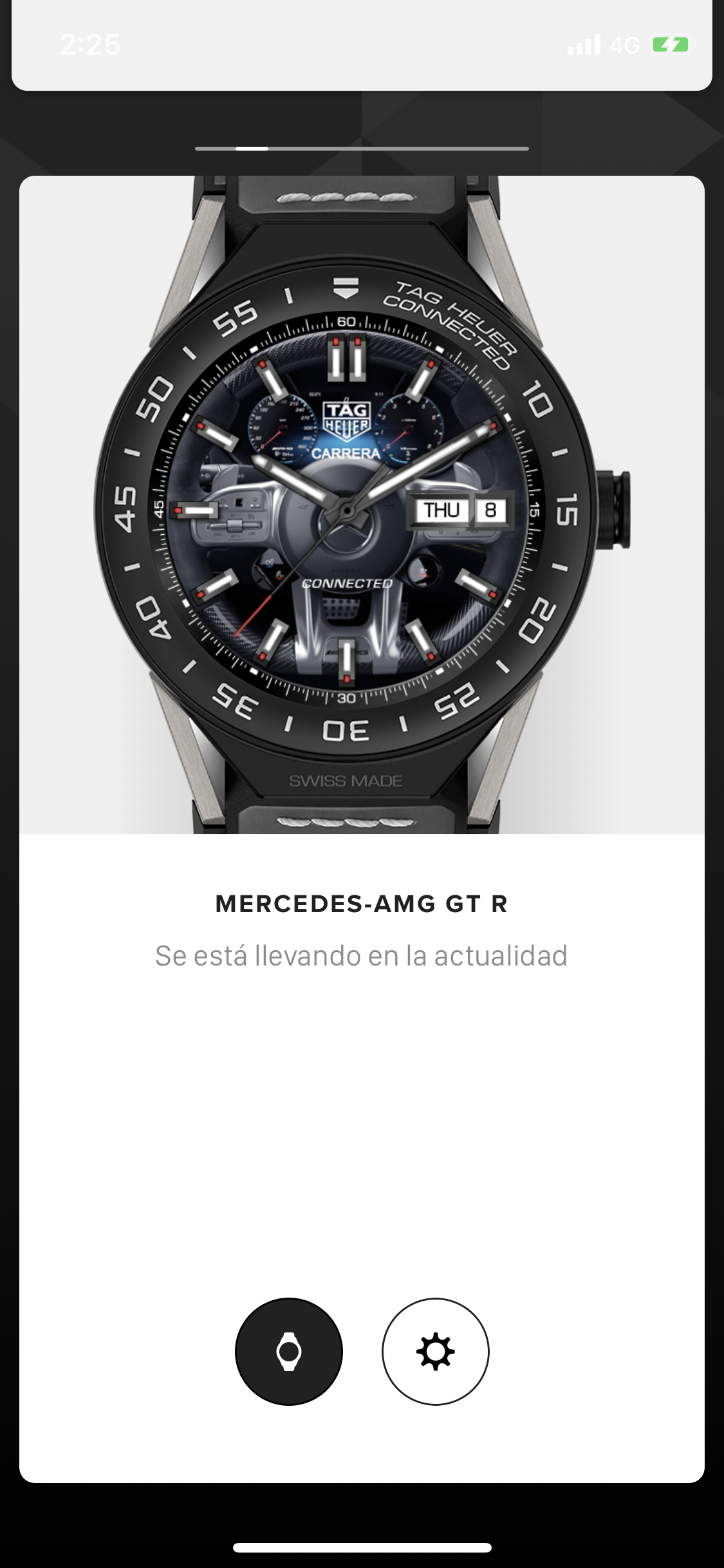This screenshot has width=724, height=1568.
Task: Open the settings gear button
Action: (x=436, y=1351)
